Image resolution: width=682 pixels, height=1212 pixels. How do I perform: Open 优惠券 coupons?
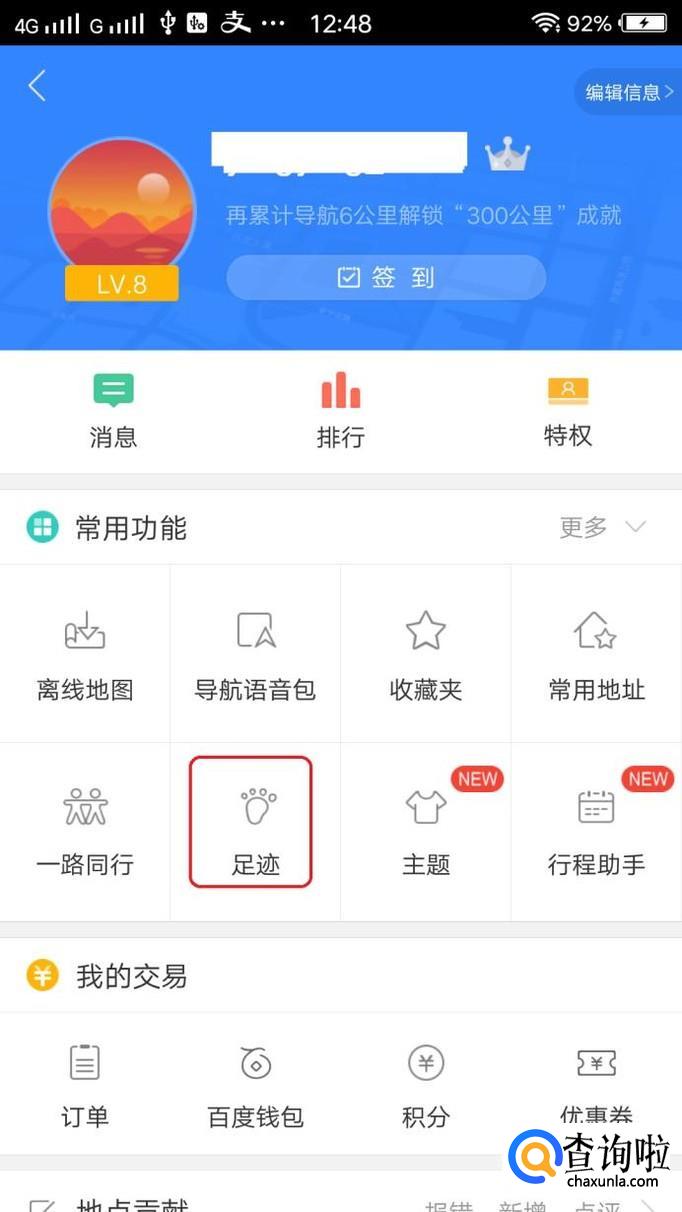[x=597, y=1080]
